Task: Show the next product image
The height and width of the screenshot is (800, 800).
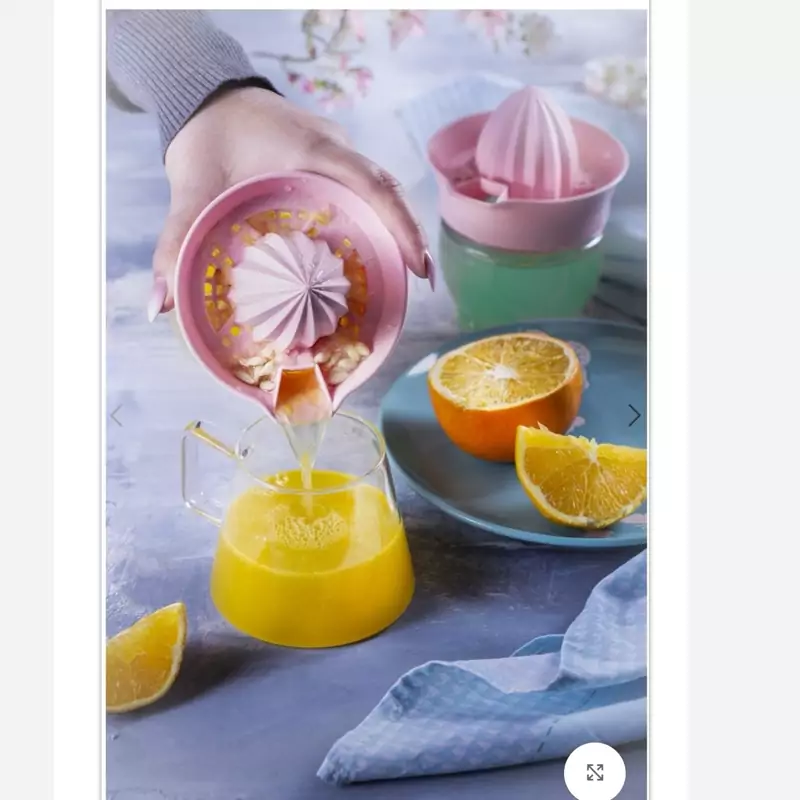Action: [633, 416]
